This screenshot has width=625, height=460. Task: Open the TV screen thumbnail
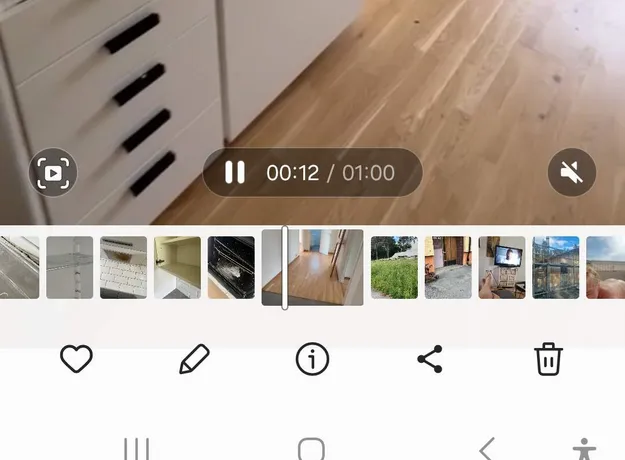click(501, 267)
